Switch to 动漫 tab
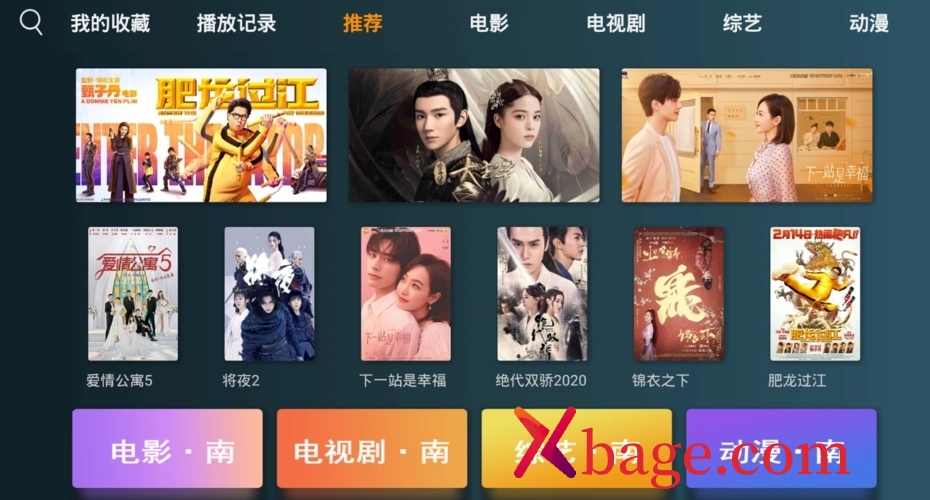The width and height of the screenshot is (930, 500). point(868,23)
